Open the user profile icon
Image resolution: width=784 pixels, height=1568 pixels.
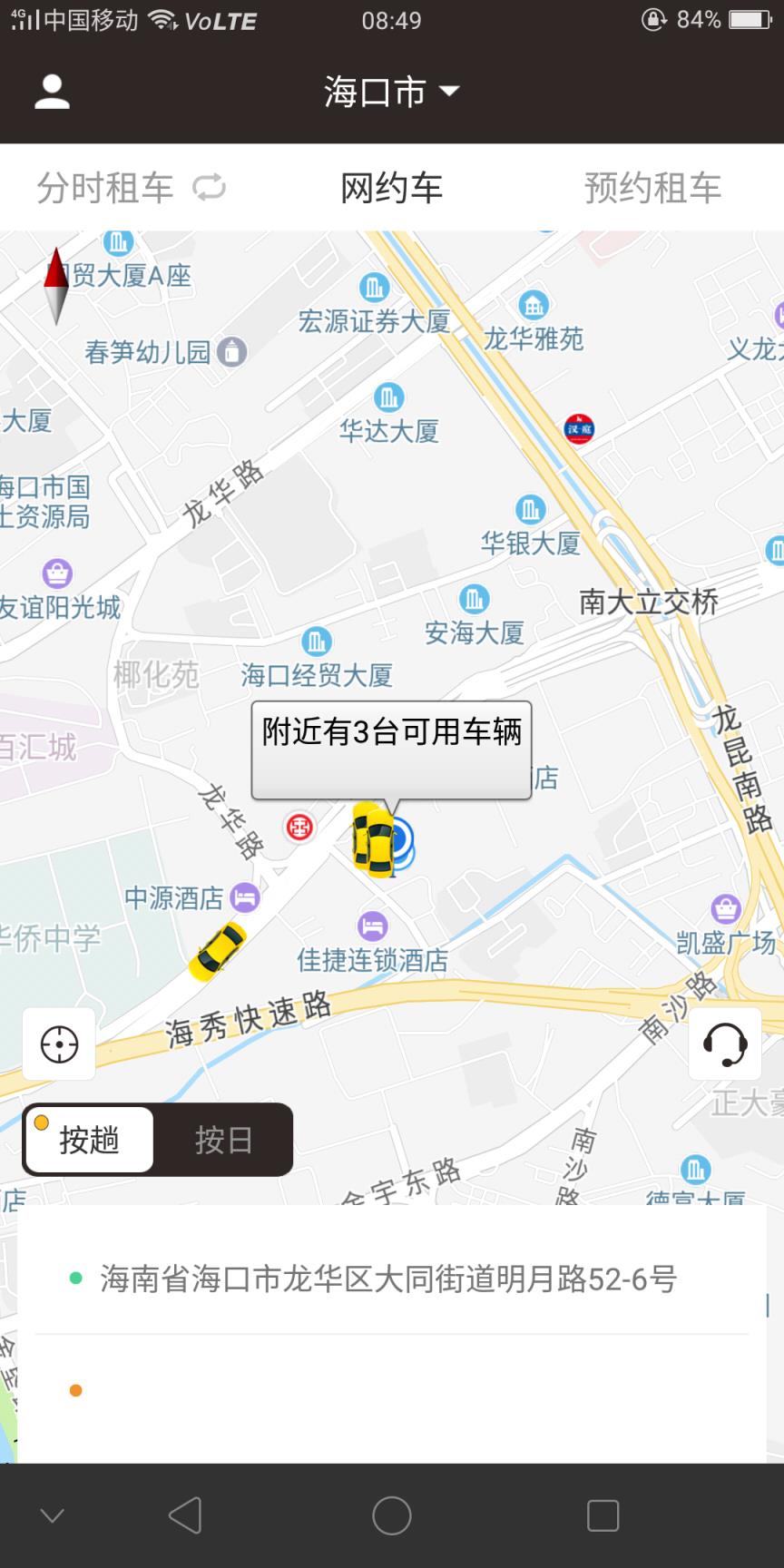tap(52, 92)
